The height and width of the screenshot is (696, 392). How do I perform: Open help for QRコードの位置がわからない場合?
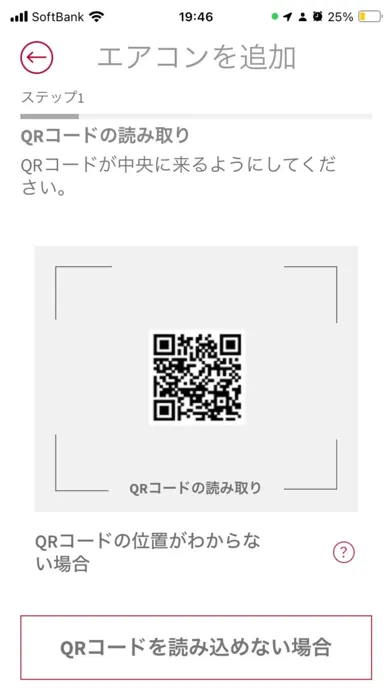tap(344, 553)
